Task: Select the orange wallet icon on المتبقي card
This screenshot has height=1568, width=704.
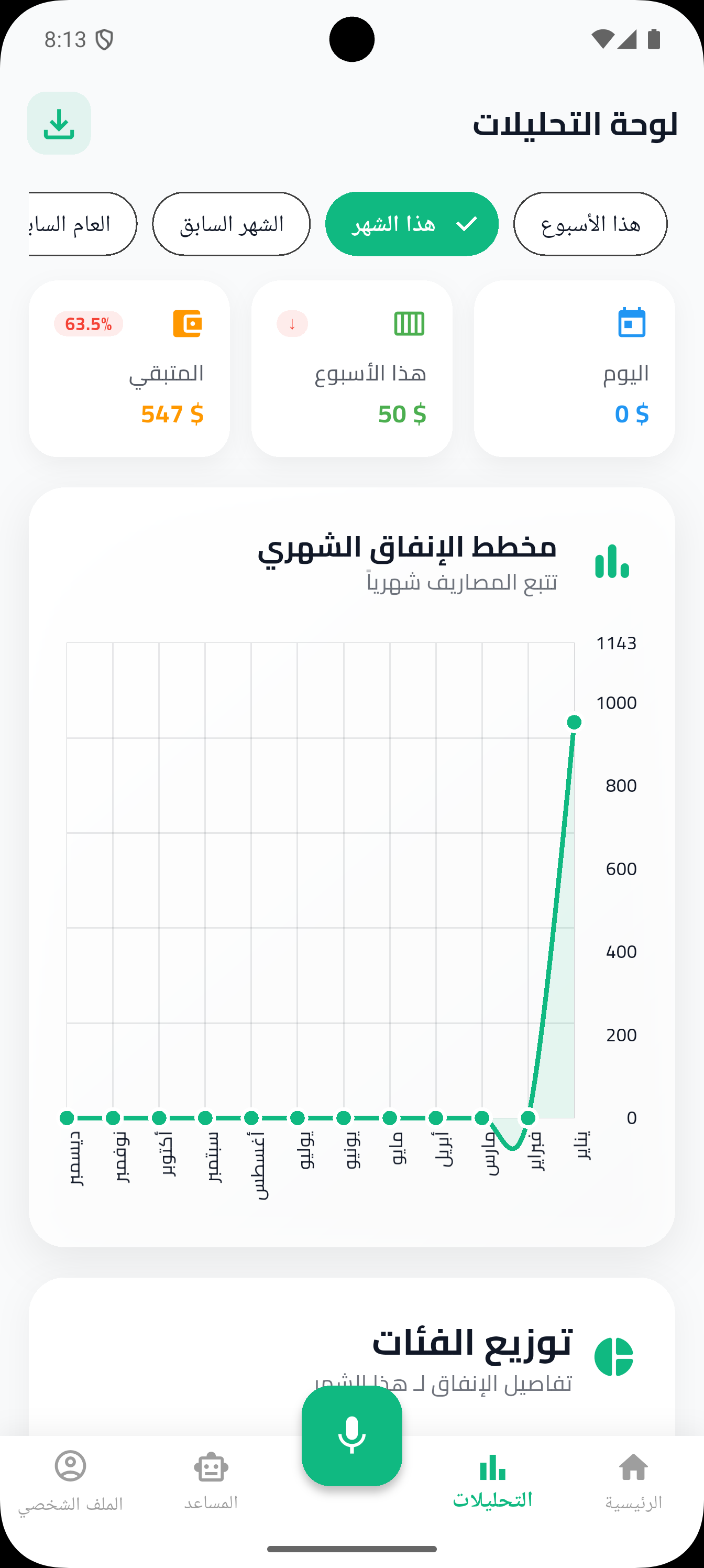Action: (188, 324)
